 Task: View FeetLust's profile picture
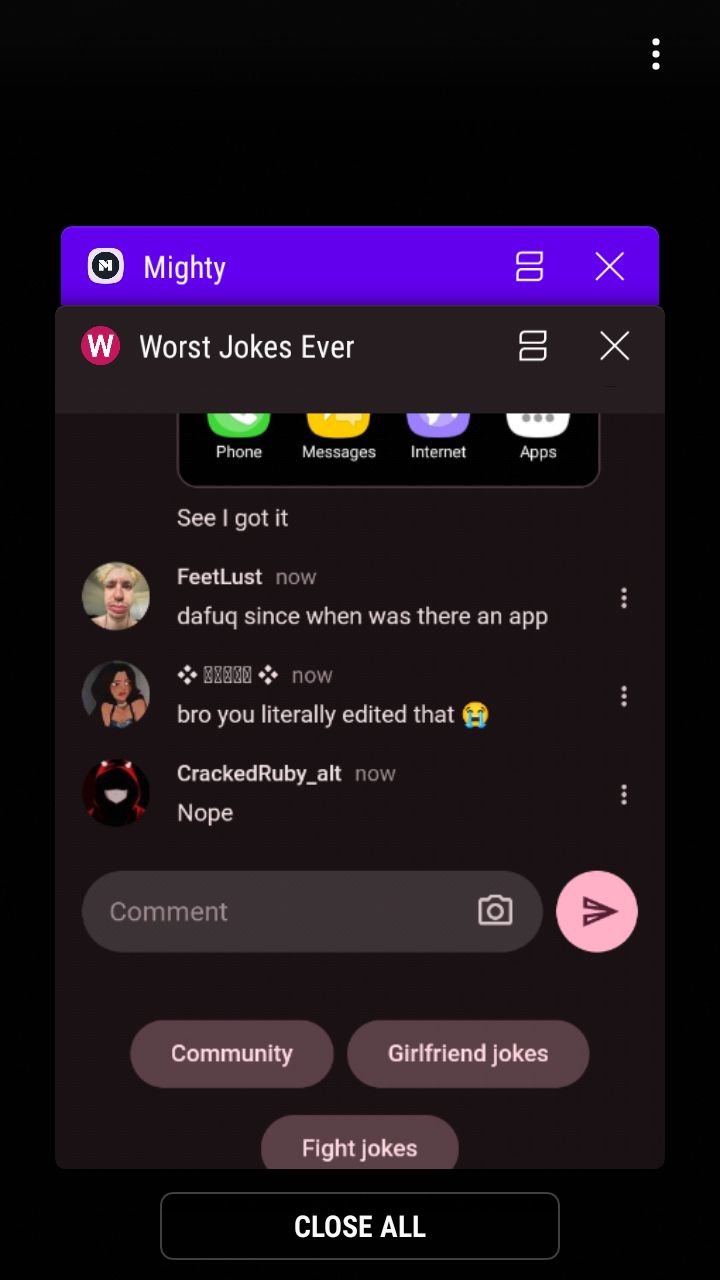coord(116,596)
